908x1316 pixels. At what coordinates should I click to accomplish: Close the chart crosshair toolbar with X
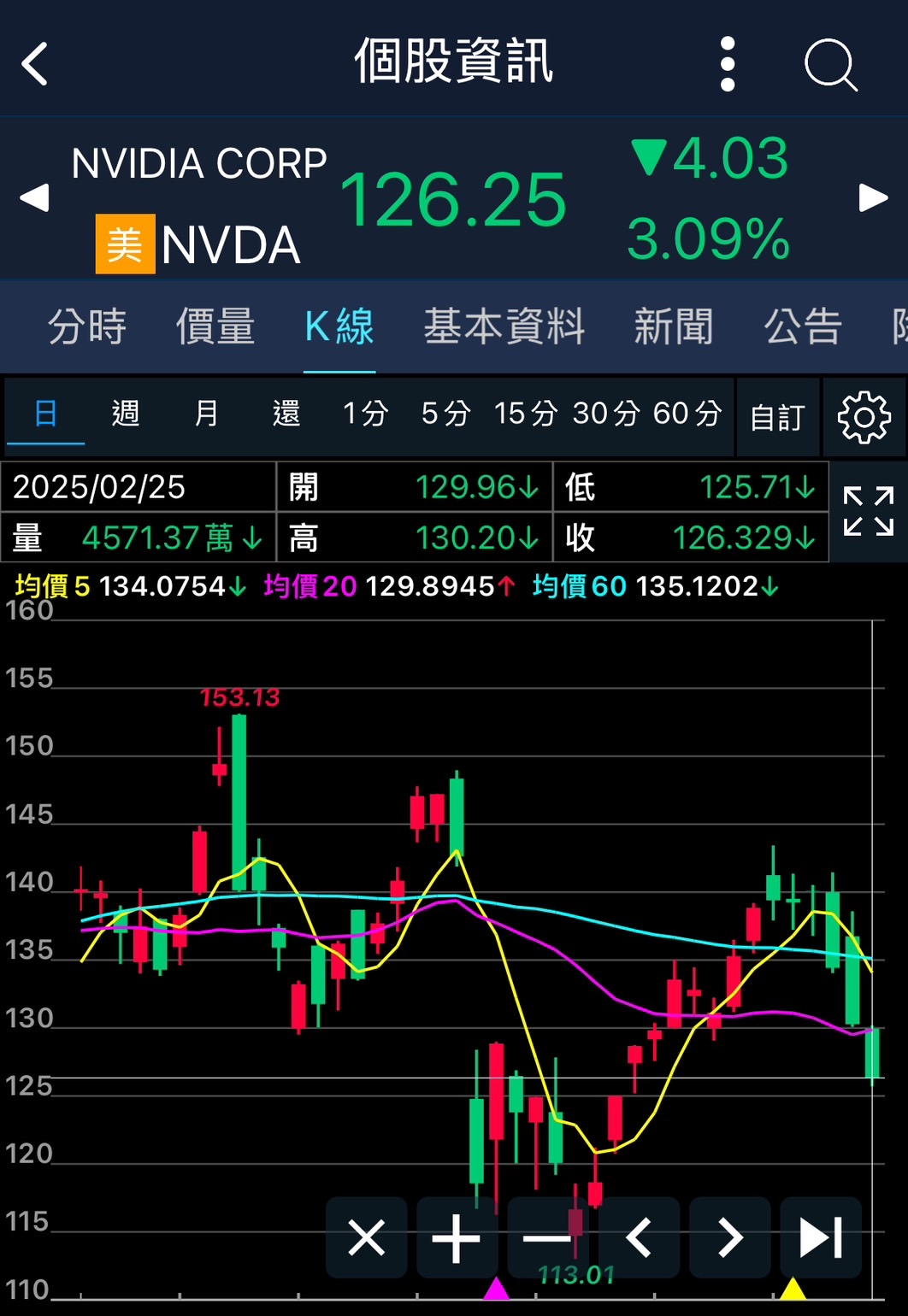tap(366, 1237)
